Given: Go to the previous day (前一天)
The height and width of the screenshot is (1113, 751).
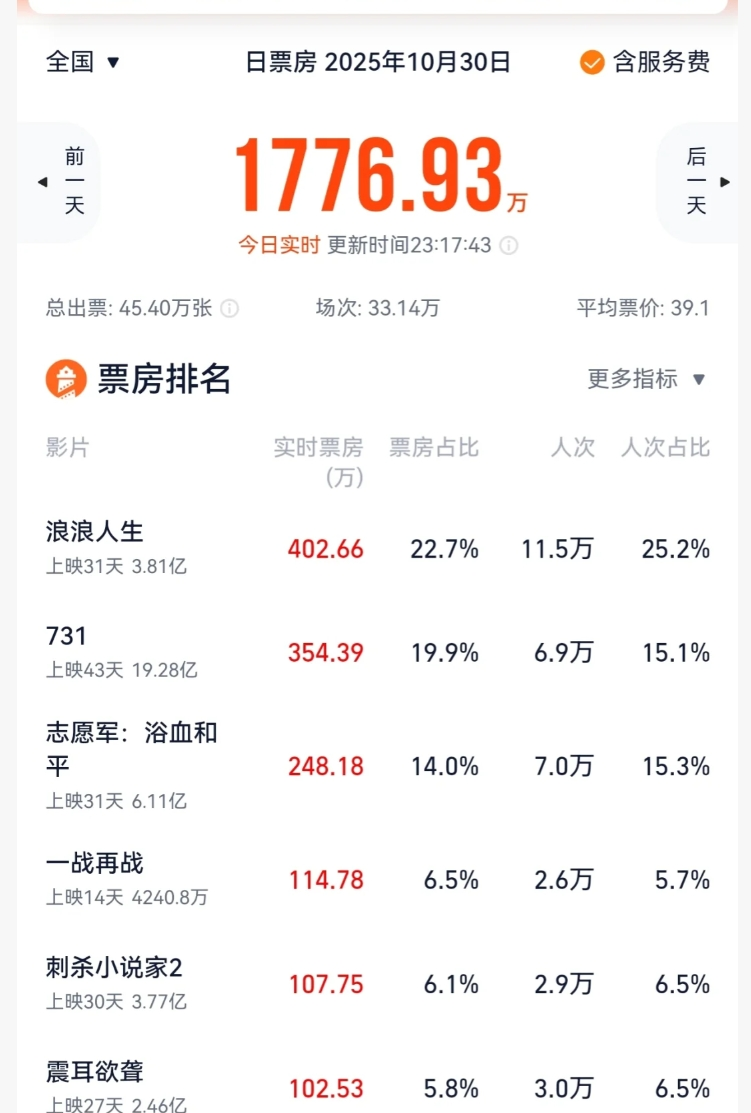Looking at the screenshot, I should pyautogui.click(x=64, y=182).
